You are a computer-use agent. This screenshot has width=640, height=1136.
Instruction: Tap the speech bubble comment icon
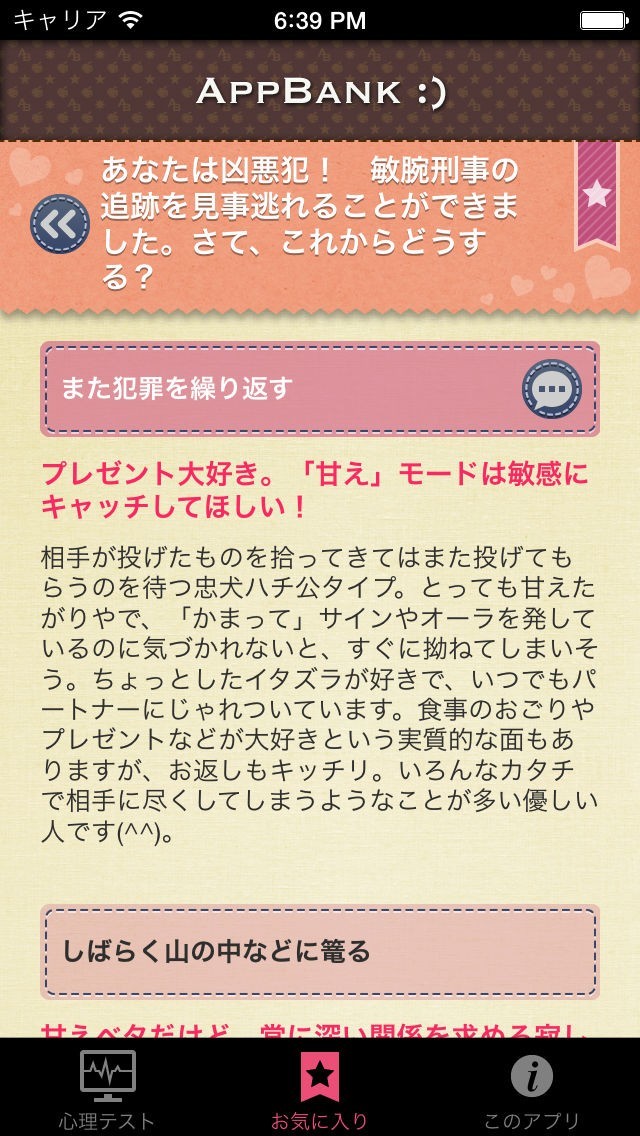click(552, 389)
